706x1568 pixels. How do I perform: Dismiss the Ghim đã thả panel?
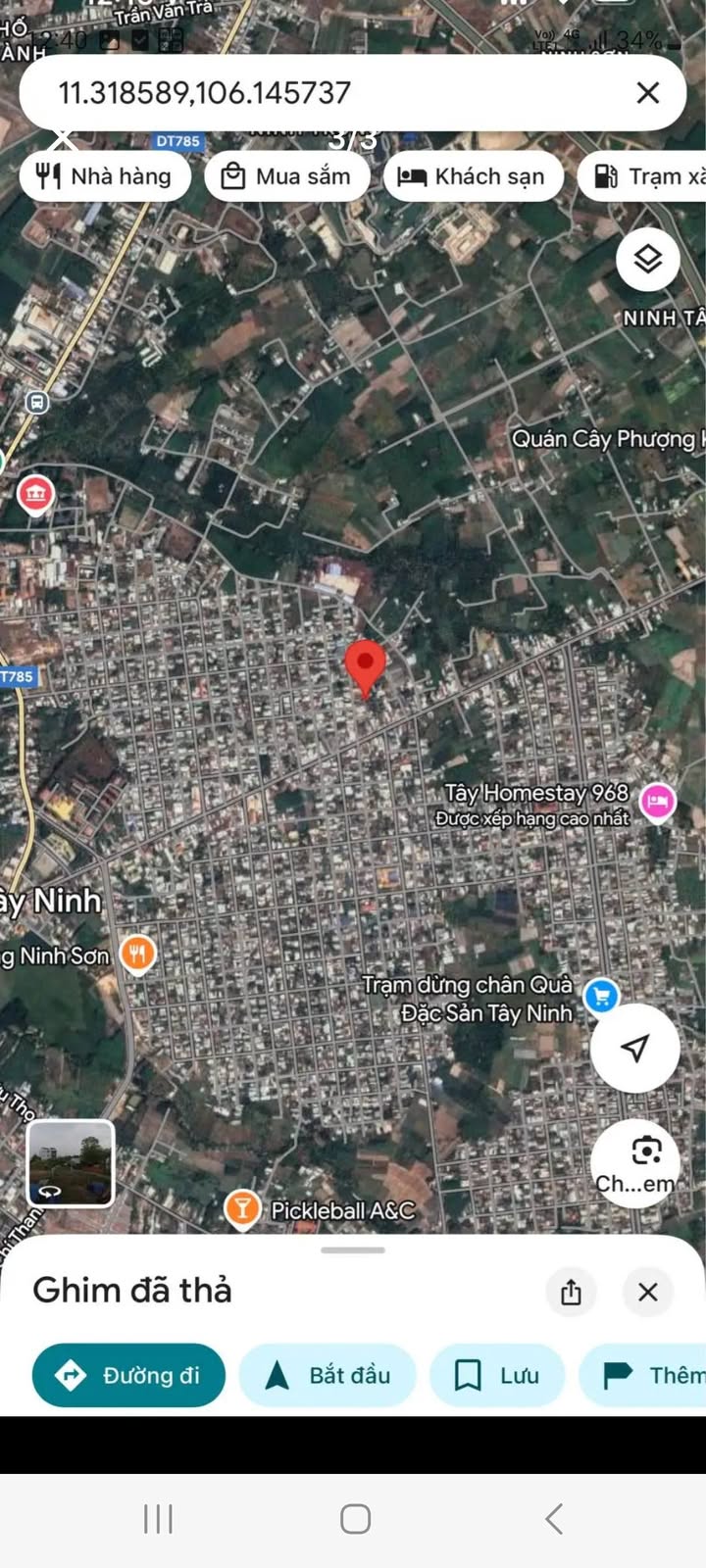pos(647,1292)
